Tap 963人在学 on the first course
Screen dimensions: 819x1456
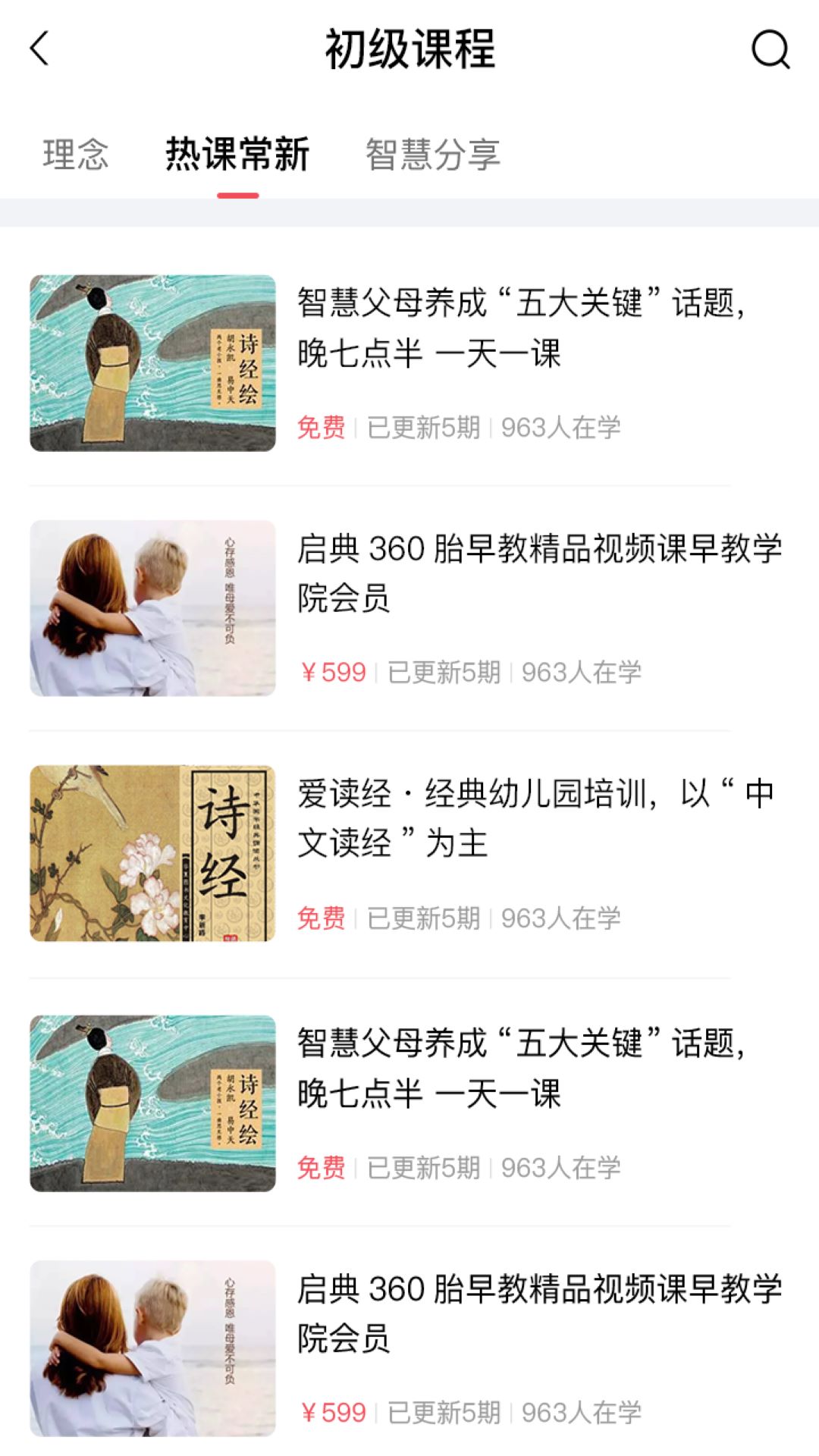(x=561, y=428)
